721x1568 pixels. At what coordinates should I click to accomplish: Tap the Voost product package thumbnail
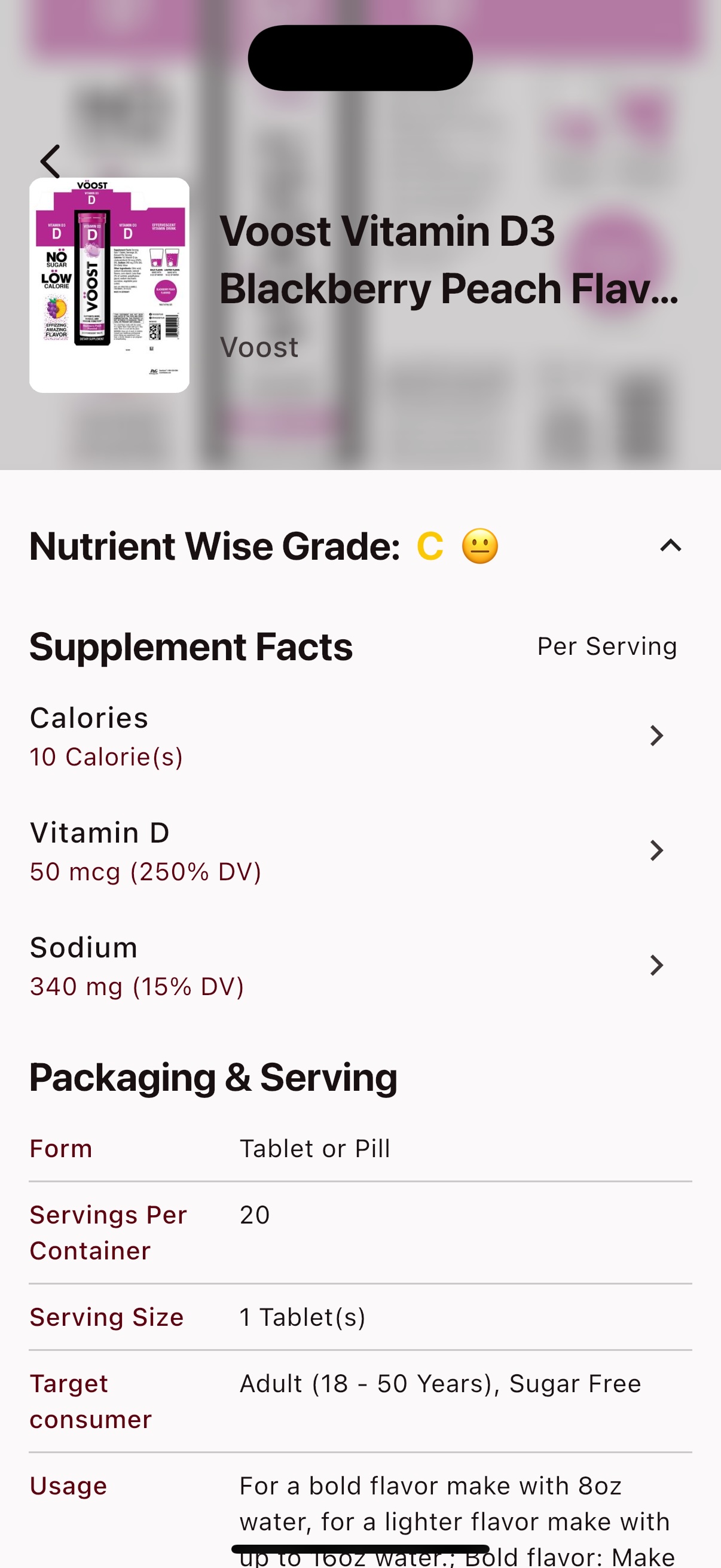point(109,283)
